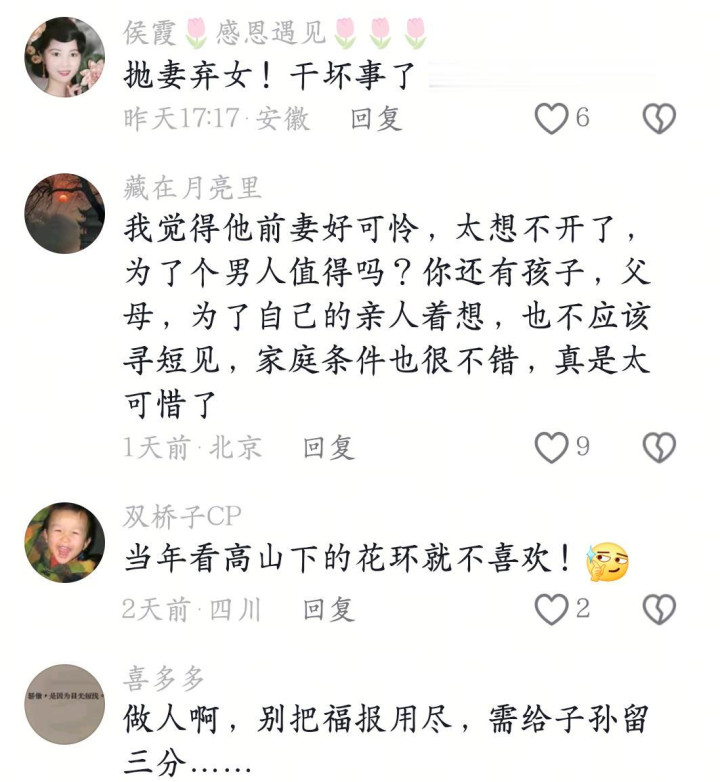Open 藏在月亮里's profile avatar
The image size is (720, 782).
click(65, 213)
